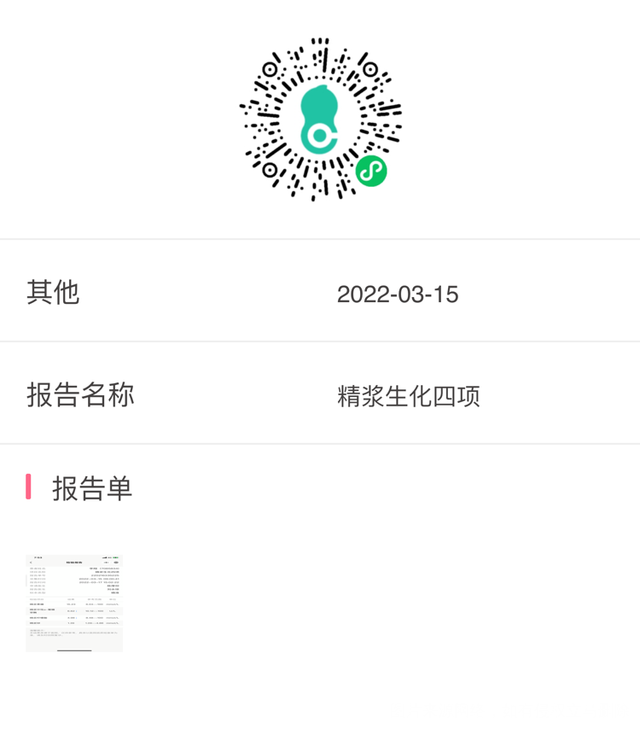
Task: Open the report sheet image thumbnail
Action: pos(74,602)
